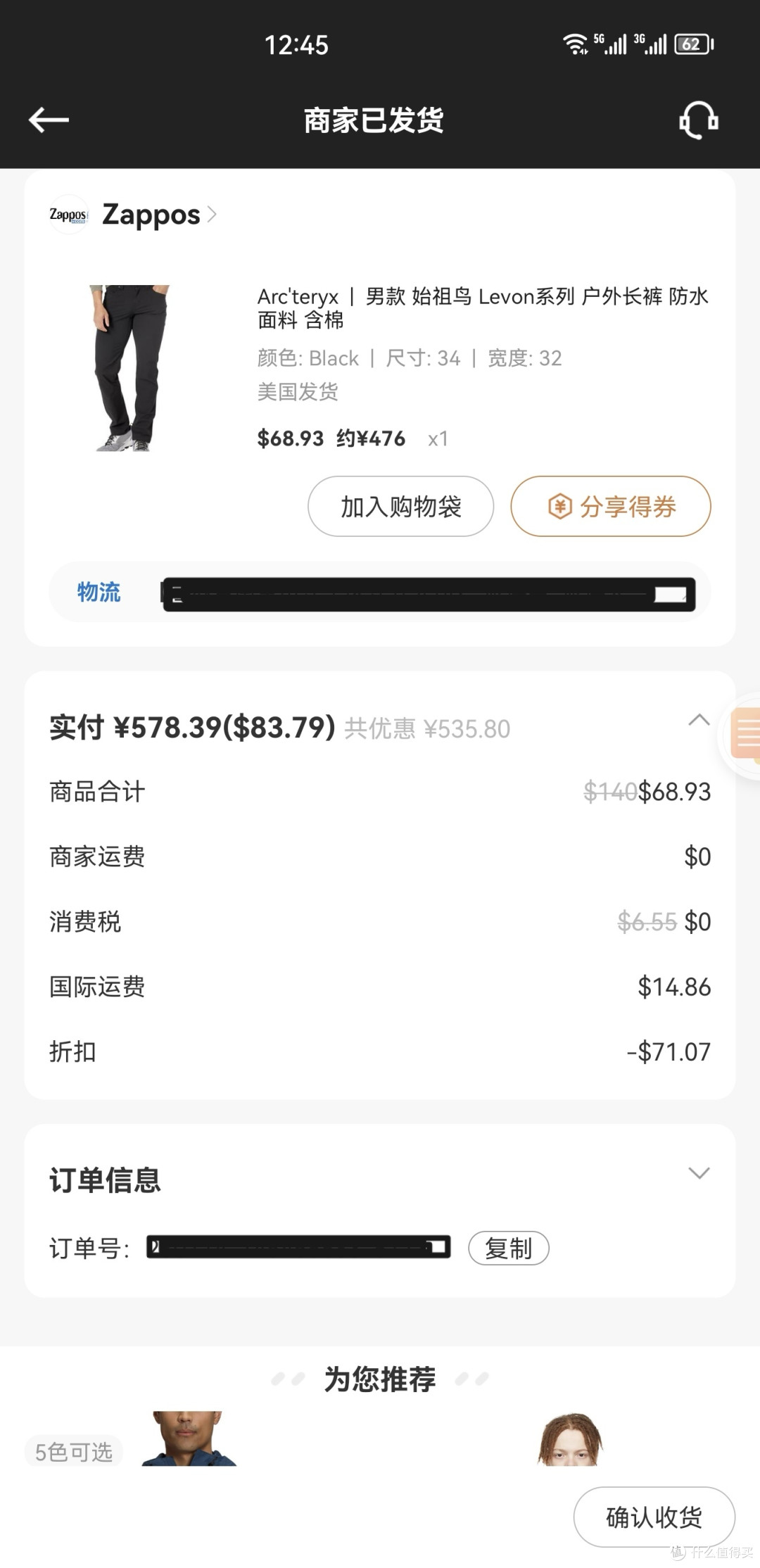Screen dimensions: 760x1568
Task: Tap 加入购物袋 to add to bag
Action: [x=400, y=507]
